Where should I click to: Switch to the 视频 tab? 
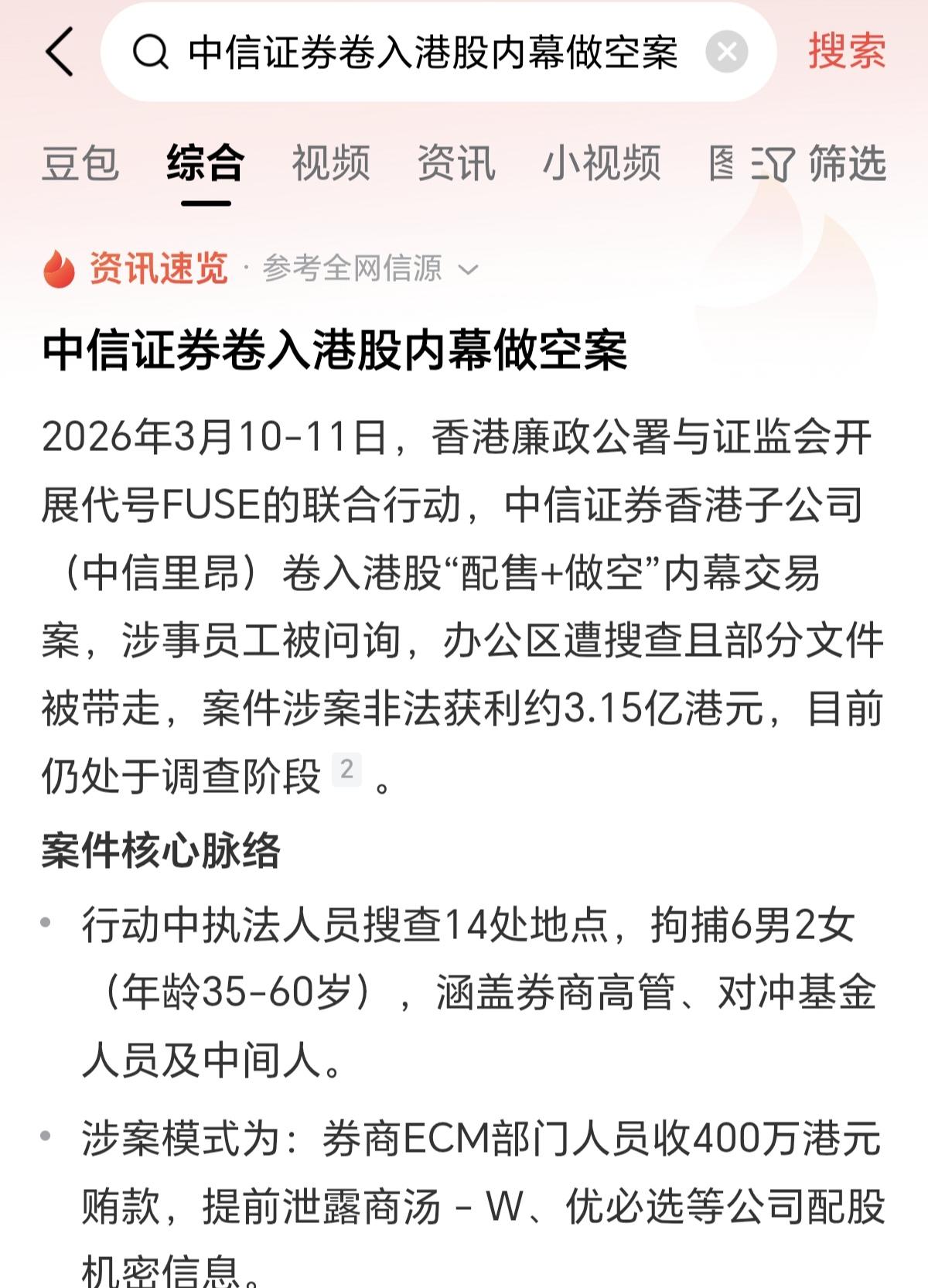(x=330, y=162)
